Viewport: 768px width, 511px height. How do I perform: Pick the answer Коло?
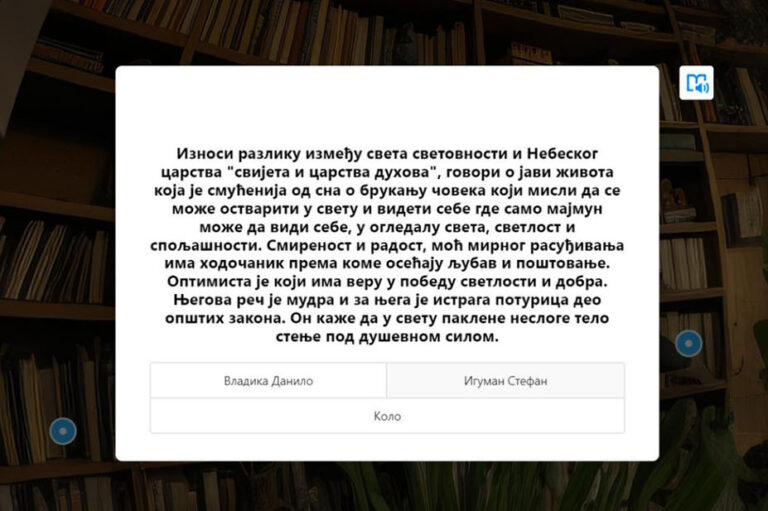tap(387, 416)
